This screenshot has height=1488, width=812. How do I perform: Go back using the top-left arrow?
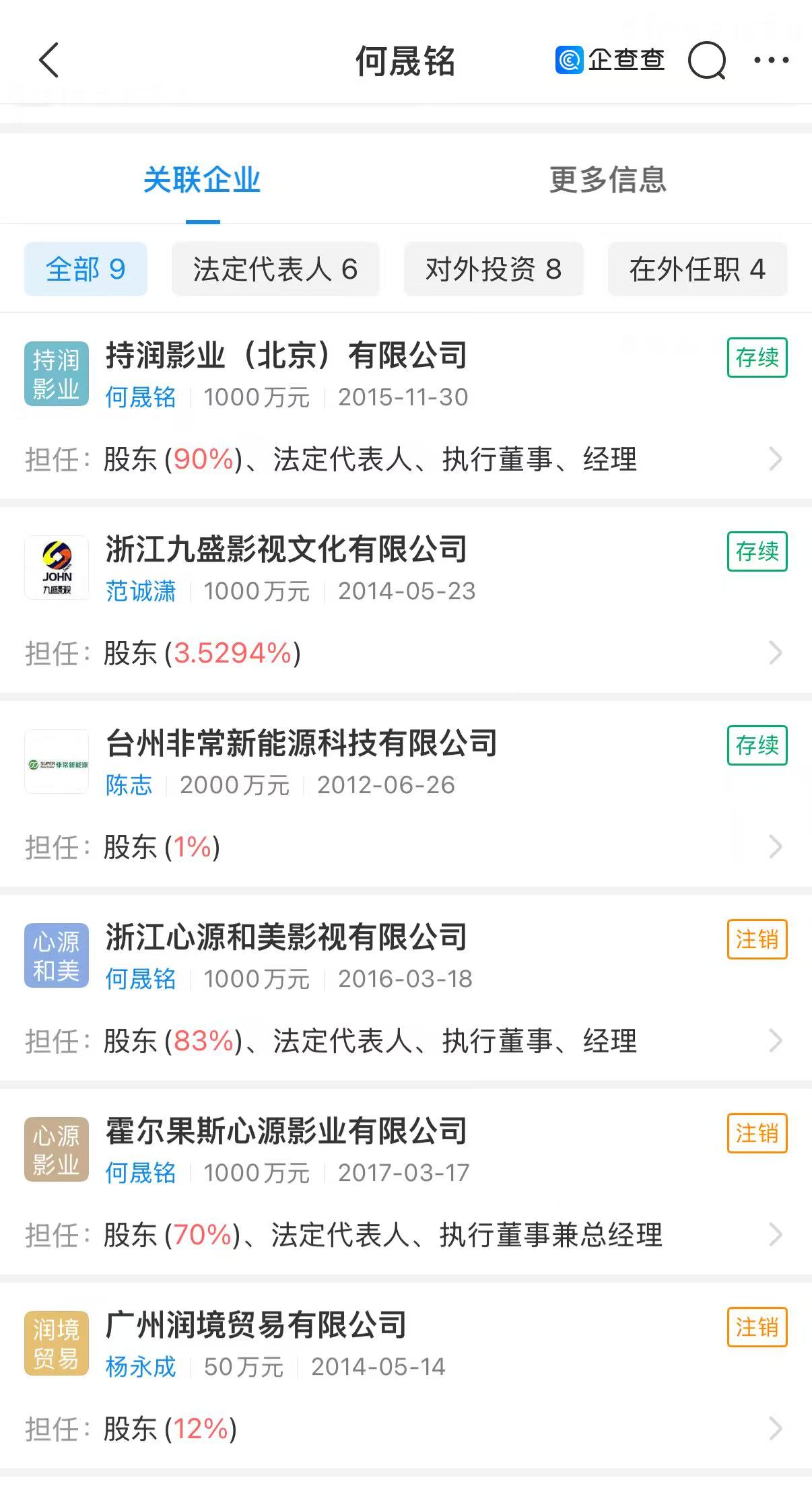[x=49, y=61]
